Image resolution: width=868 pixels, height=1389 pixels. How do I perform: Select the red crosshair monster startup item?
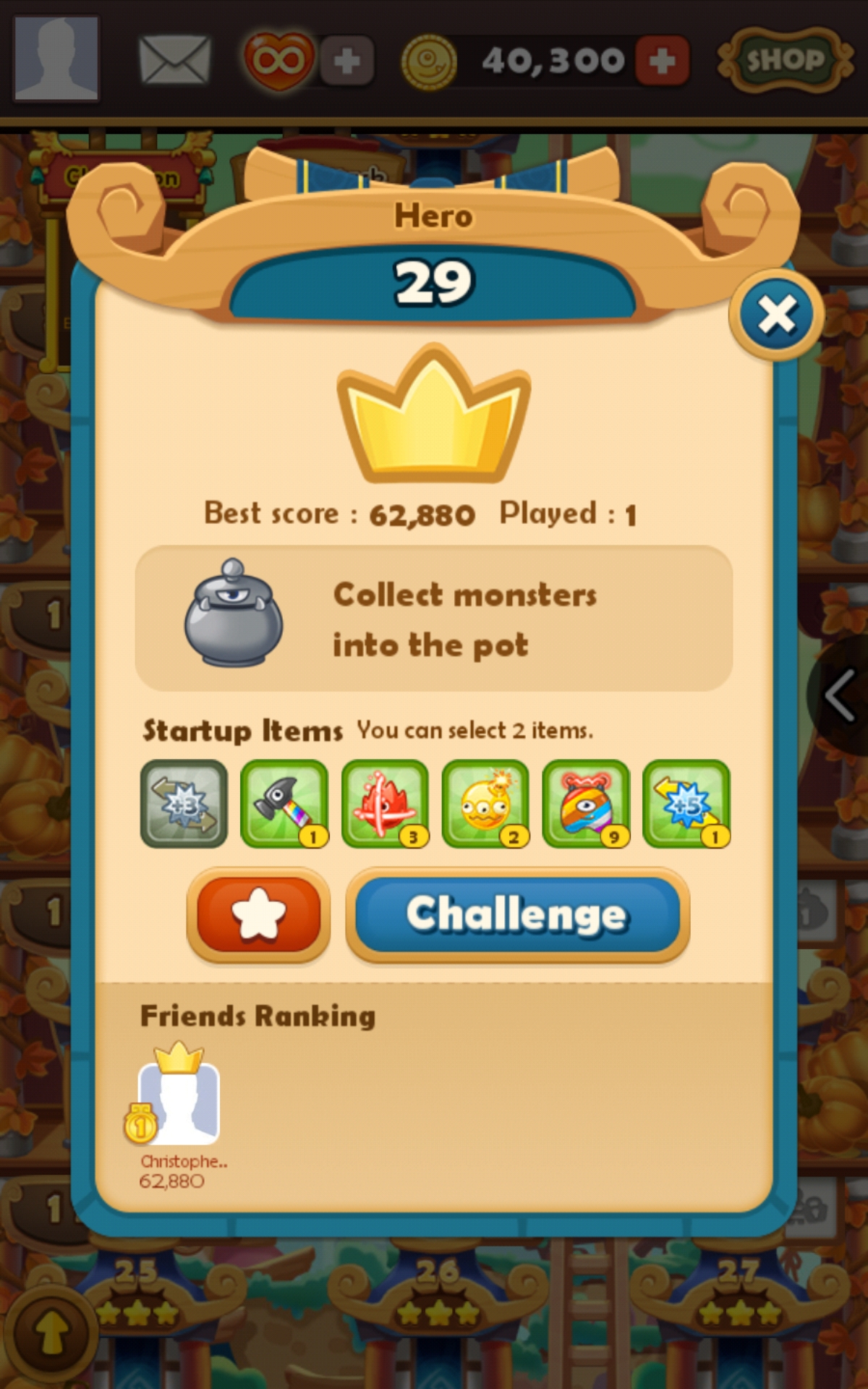(x=385, y=803)
